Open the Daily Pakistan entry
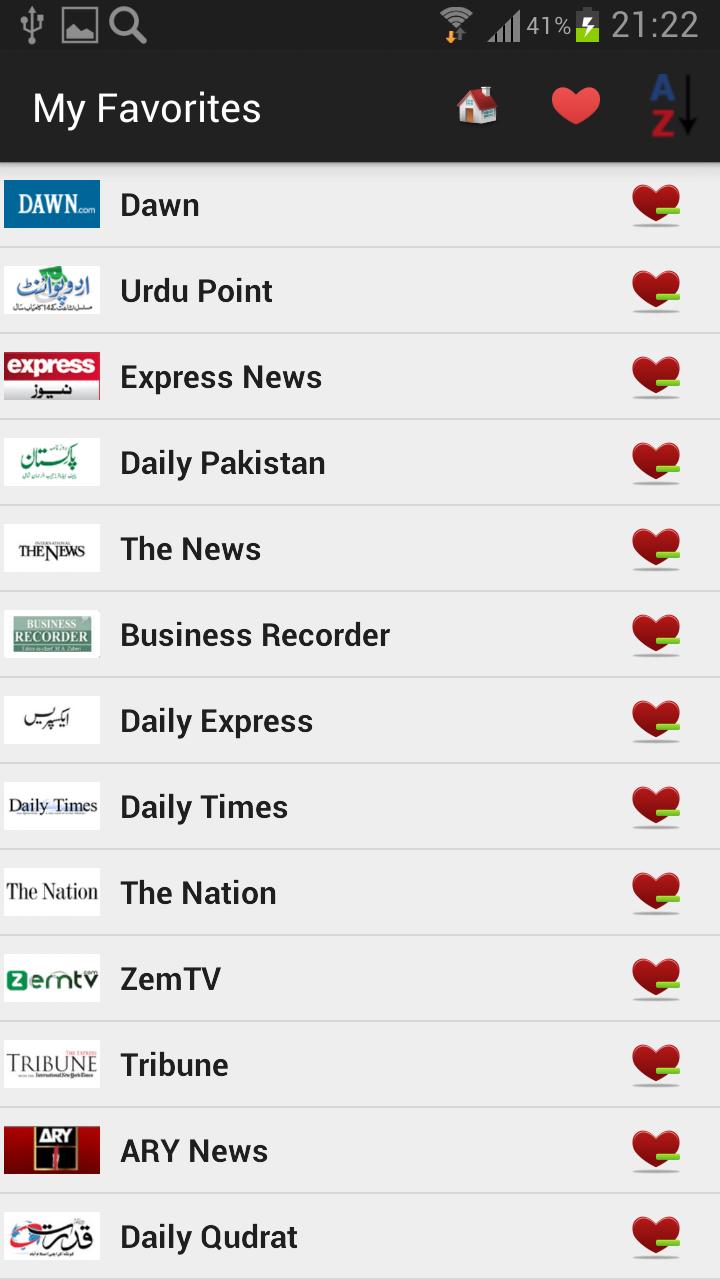Viewport: 720px width, 1280px height. [222, 462]
